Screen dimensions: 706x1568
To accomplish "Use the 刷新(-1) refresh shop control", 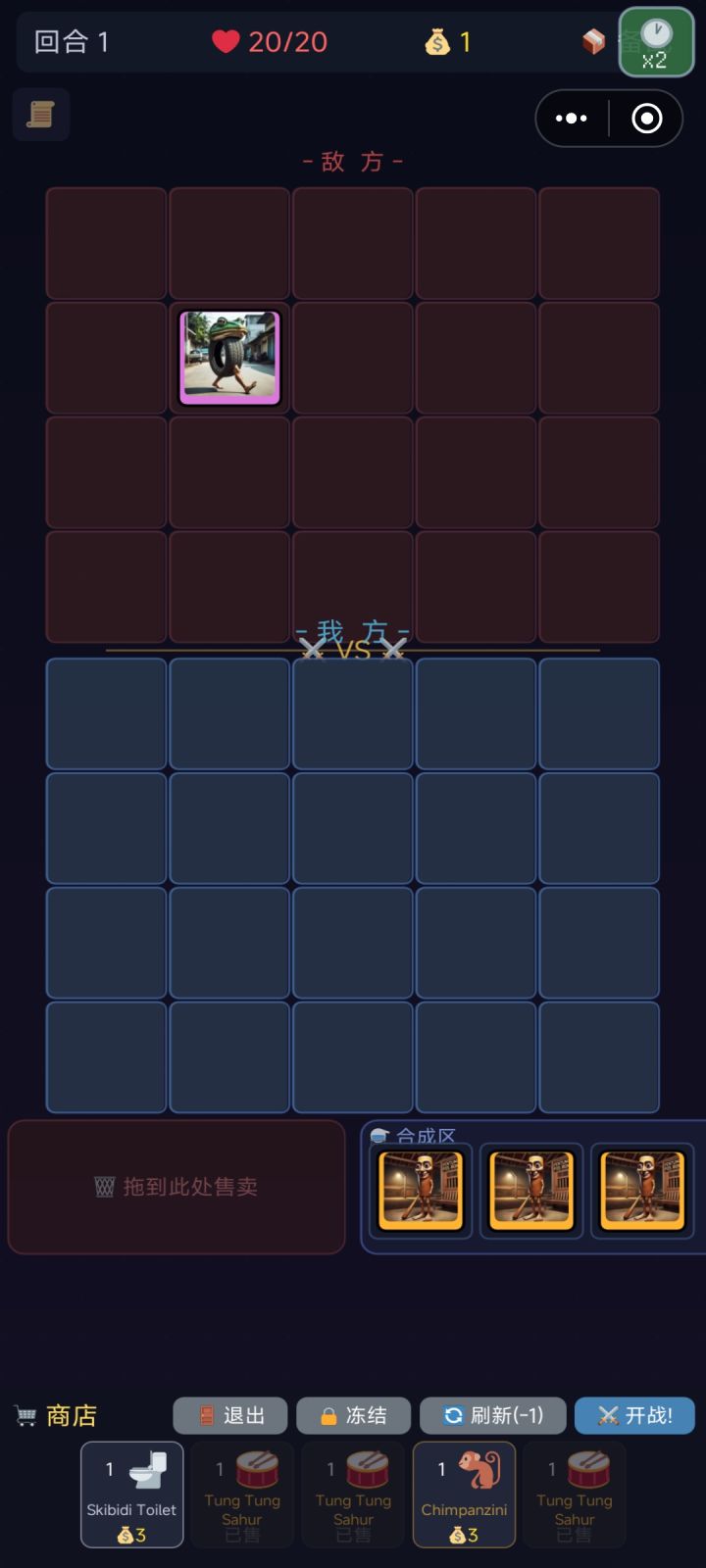I will 492,1415.
